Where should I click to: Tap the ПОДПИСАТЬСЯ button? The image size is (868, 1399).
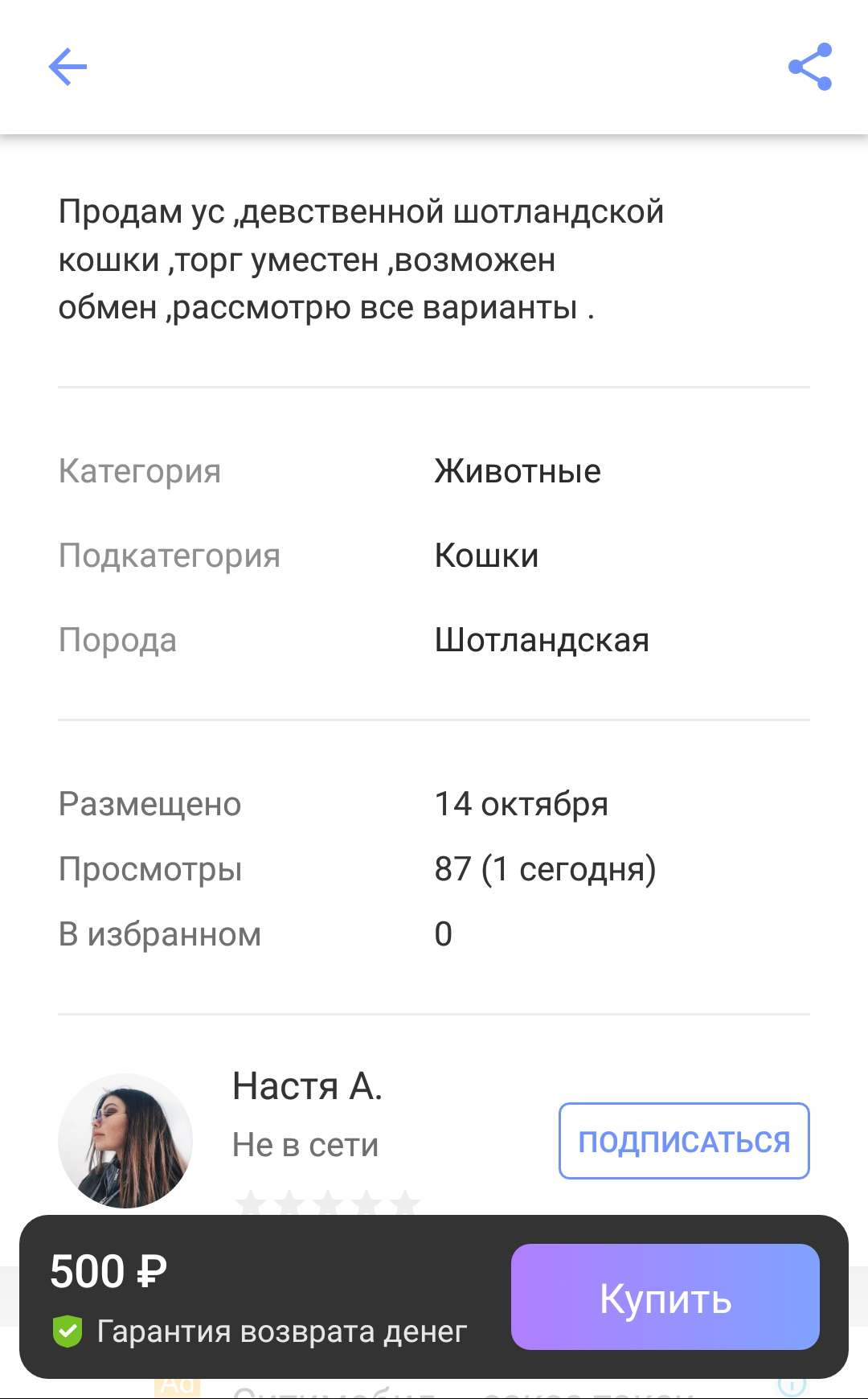click(684, 1141)
